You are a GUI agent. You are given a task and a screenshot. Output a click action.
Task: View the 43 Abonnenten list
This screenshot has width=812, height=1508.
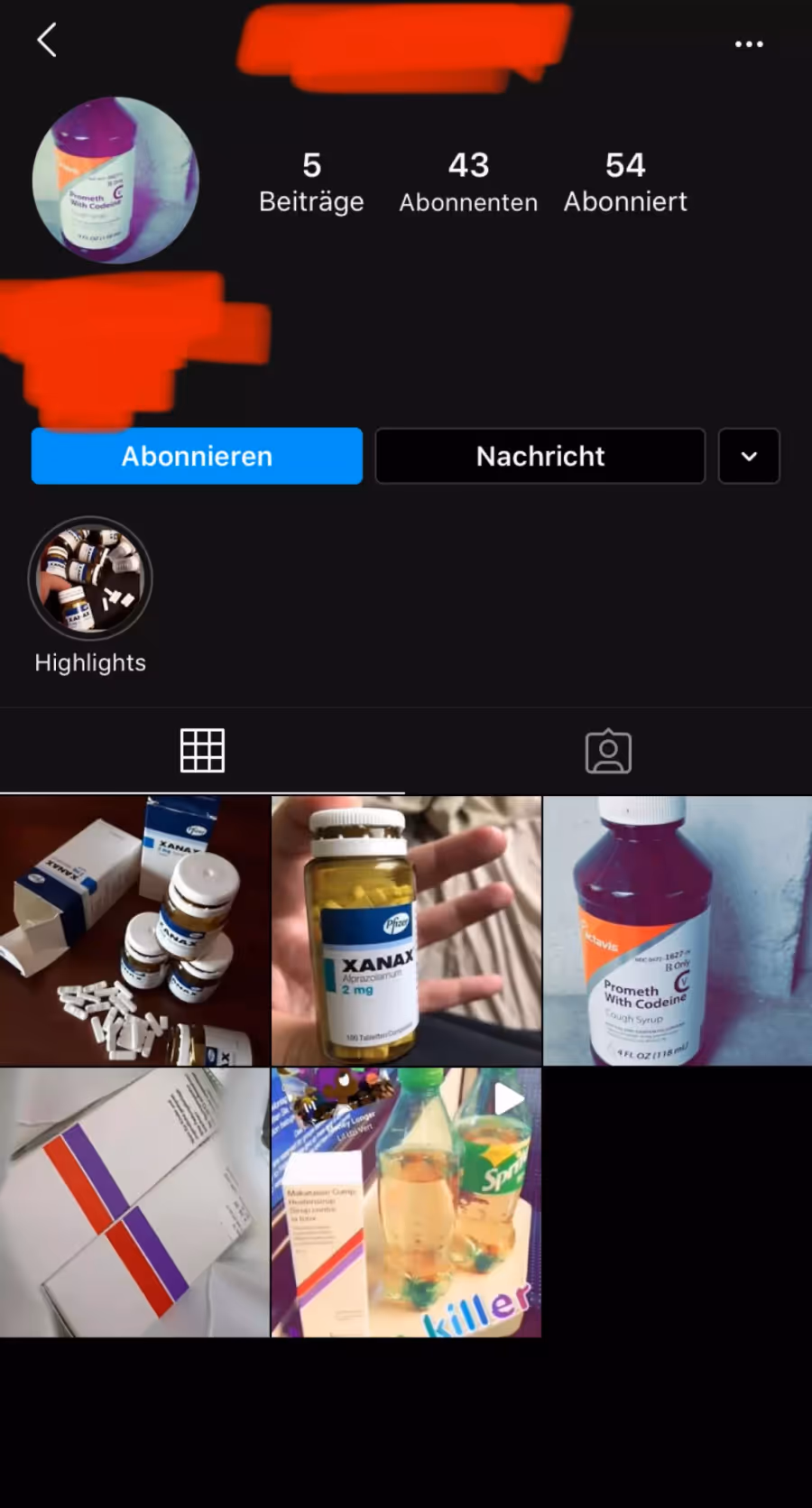pos(468,181)
